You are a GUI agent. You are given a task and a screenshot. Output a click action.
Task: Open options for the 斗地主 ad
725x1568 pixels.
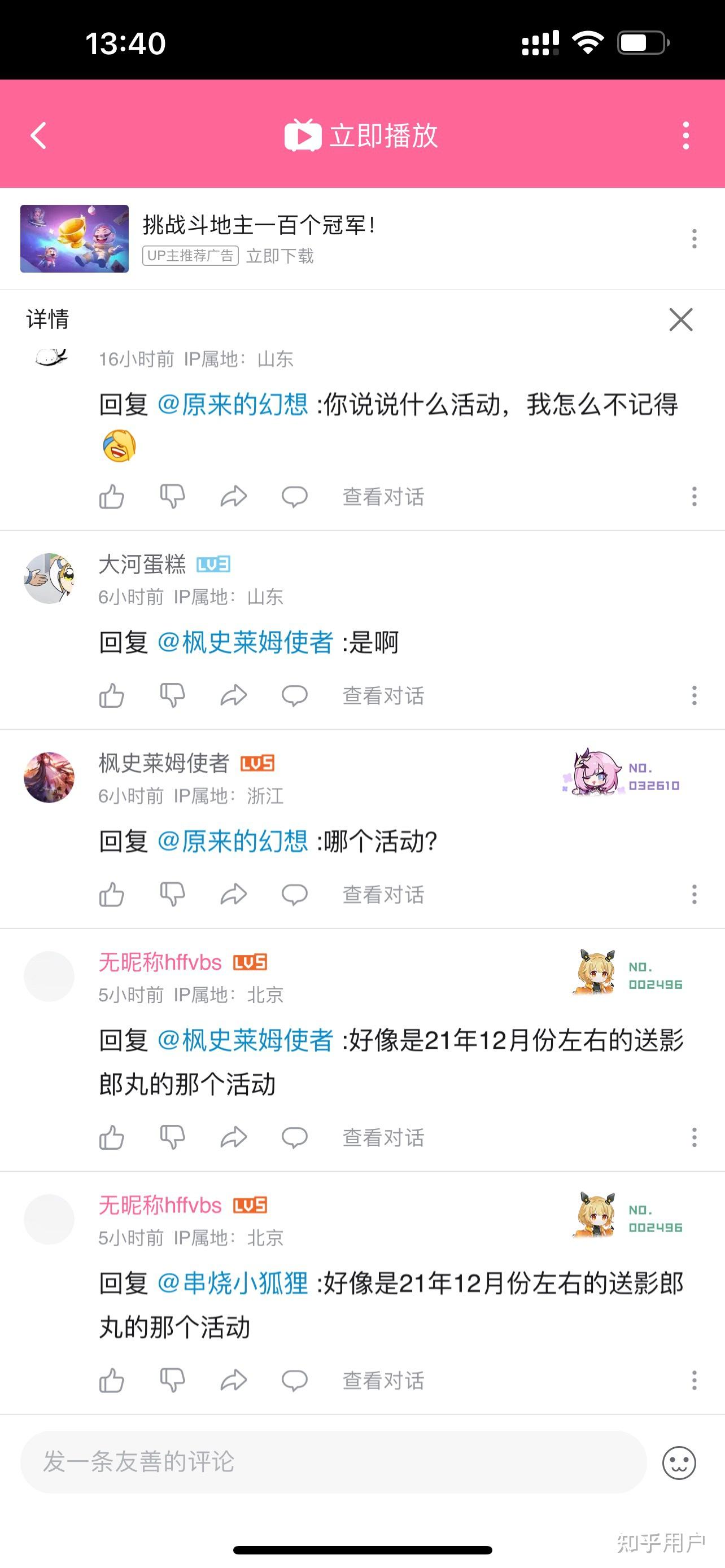694,239
